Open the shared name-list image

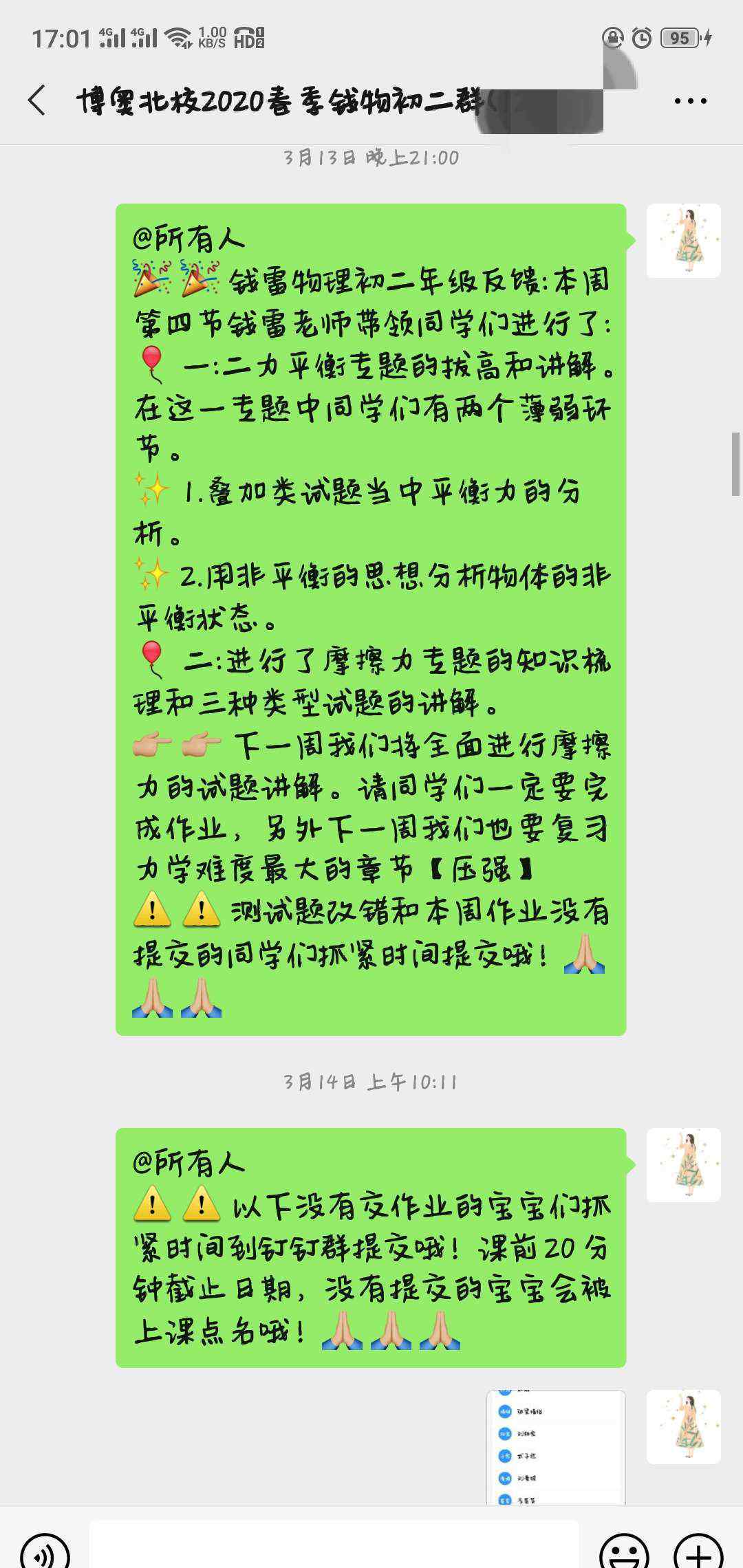pyautogui.click(x=556, y=1446)
